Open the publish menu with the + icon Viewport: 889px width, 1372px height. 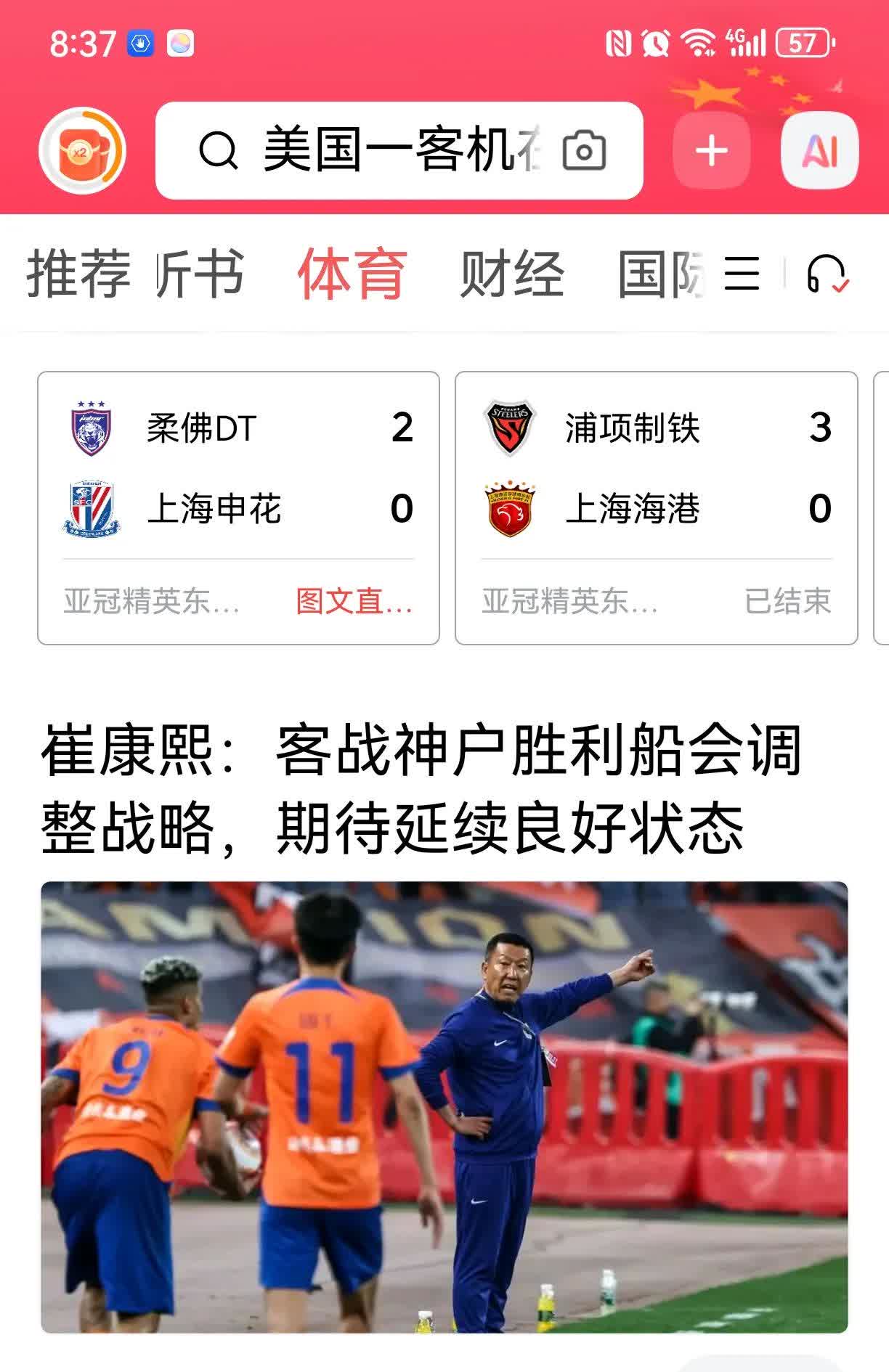pos(710,150)
